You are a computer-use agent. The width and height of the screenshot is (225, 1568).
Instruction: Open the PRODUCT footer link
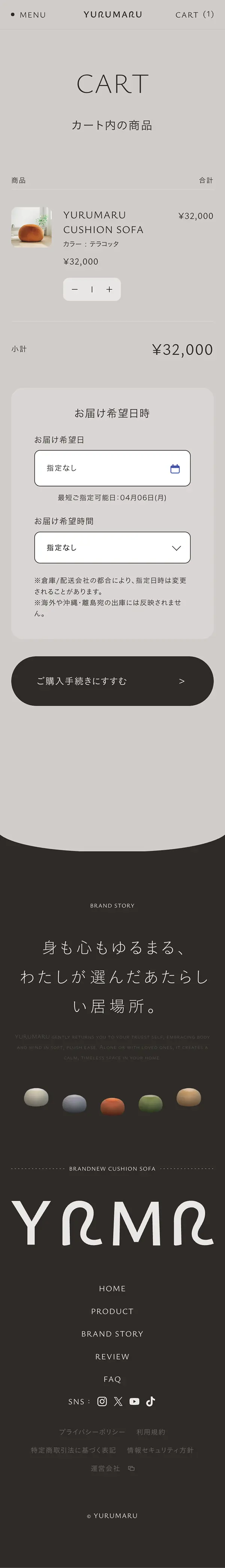tap(112, 1311)
